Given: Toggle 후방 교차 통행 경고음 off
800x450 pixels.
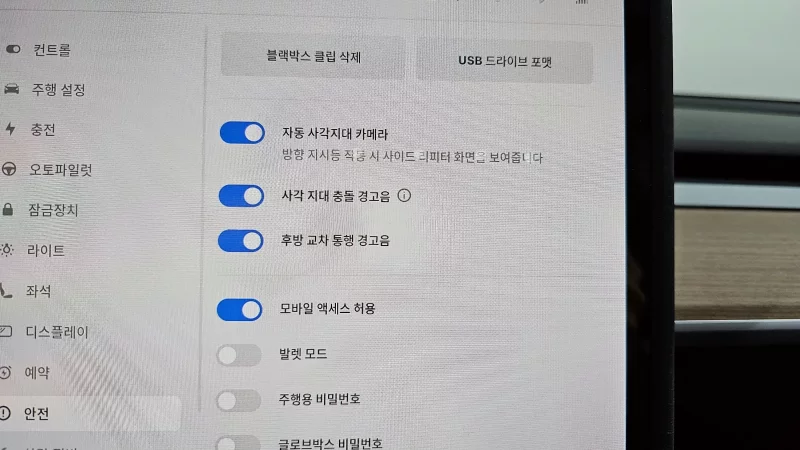Looking at the screenshot, I should pos(240,240).
